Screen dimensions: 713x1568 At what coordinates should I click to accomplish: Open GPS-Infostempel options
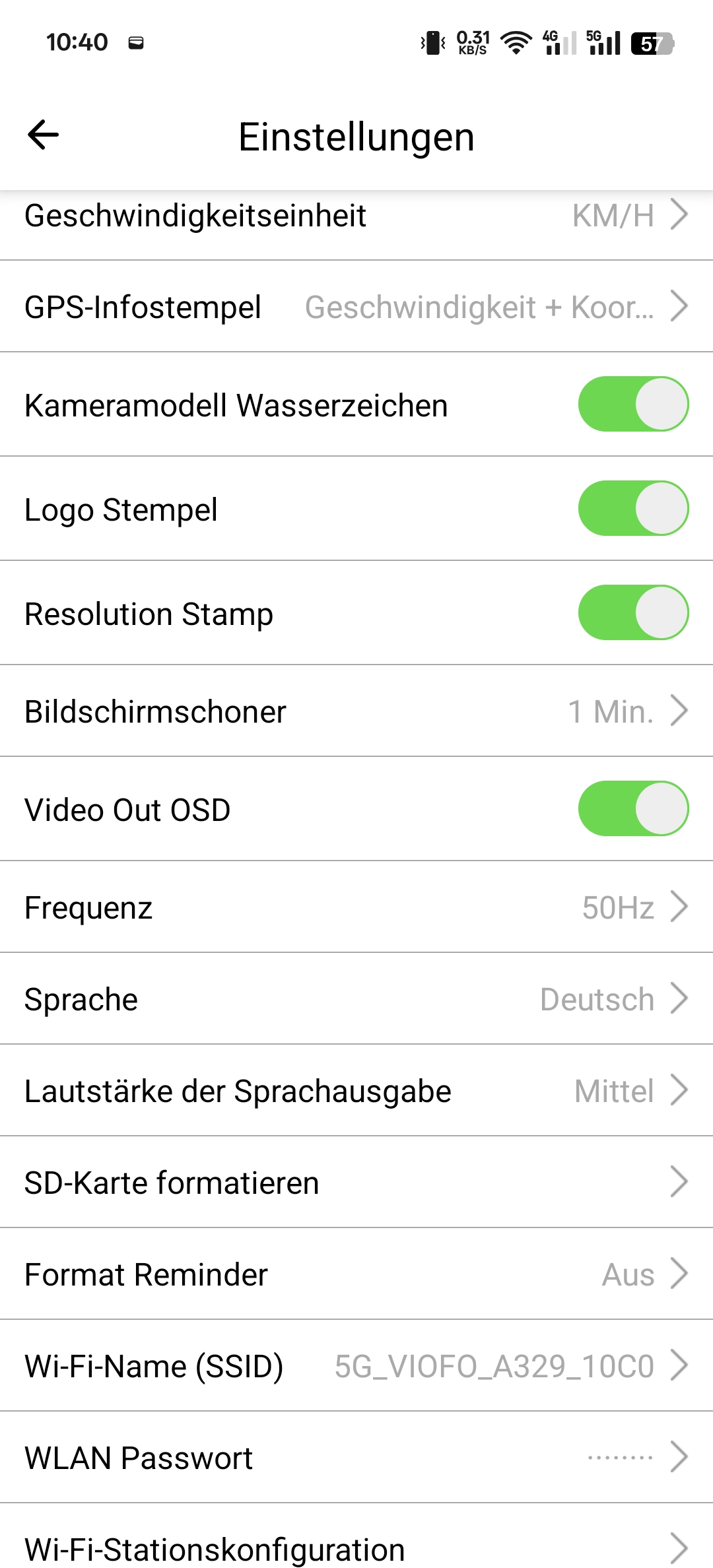(356, 307)
